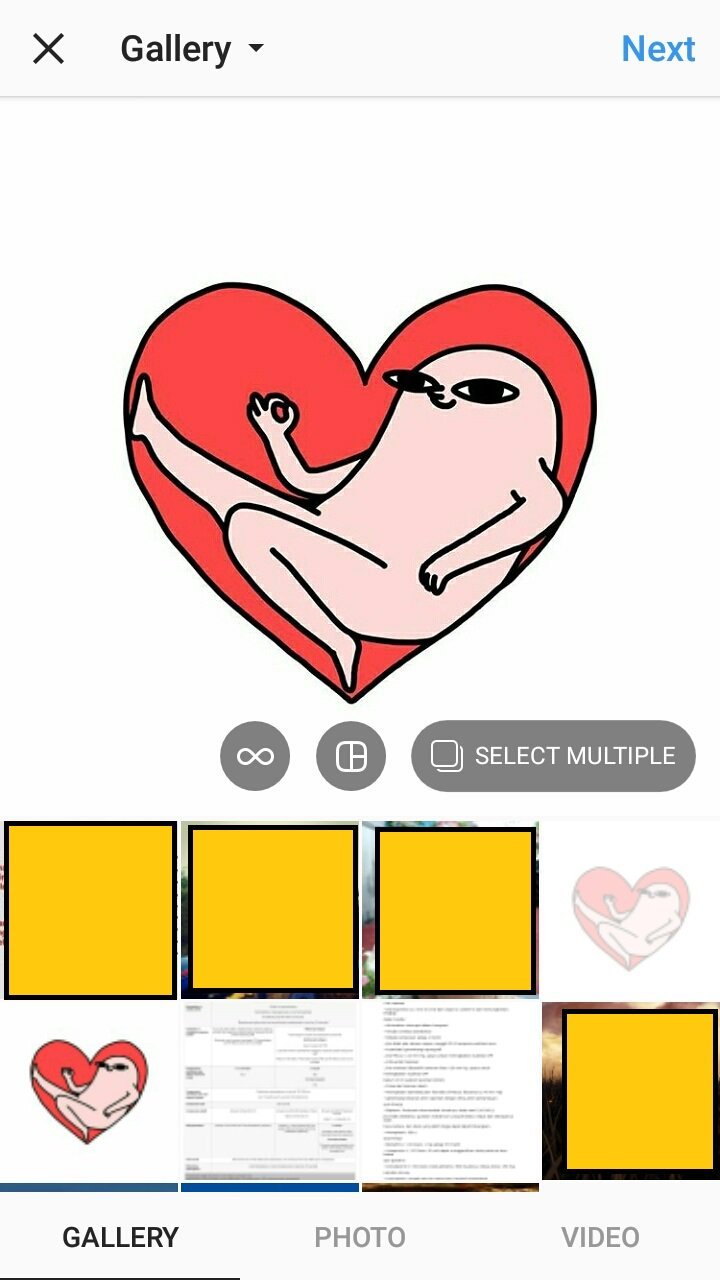Switch to the Video tab
The height and width of the screenshot is (1280, 720).
(600, 1237)
